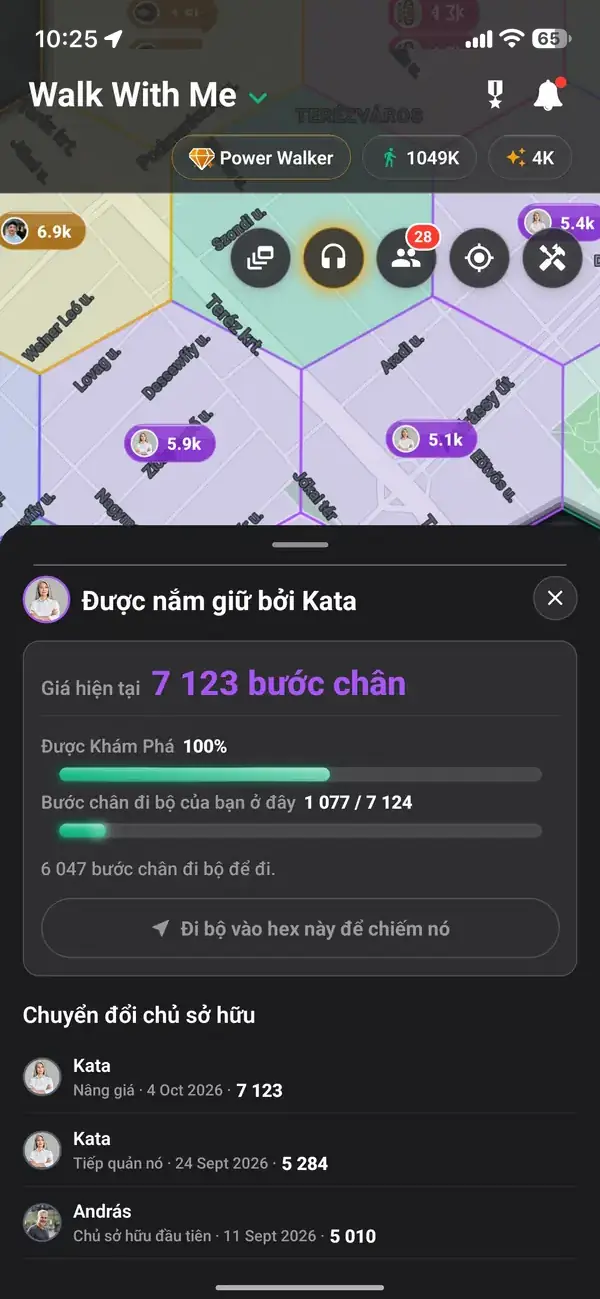Open Kata's 'Nâng giá' 7 123 entry
This screenshot has width=600, height=1299.
click(300, 1078)
